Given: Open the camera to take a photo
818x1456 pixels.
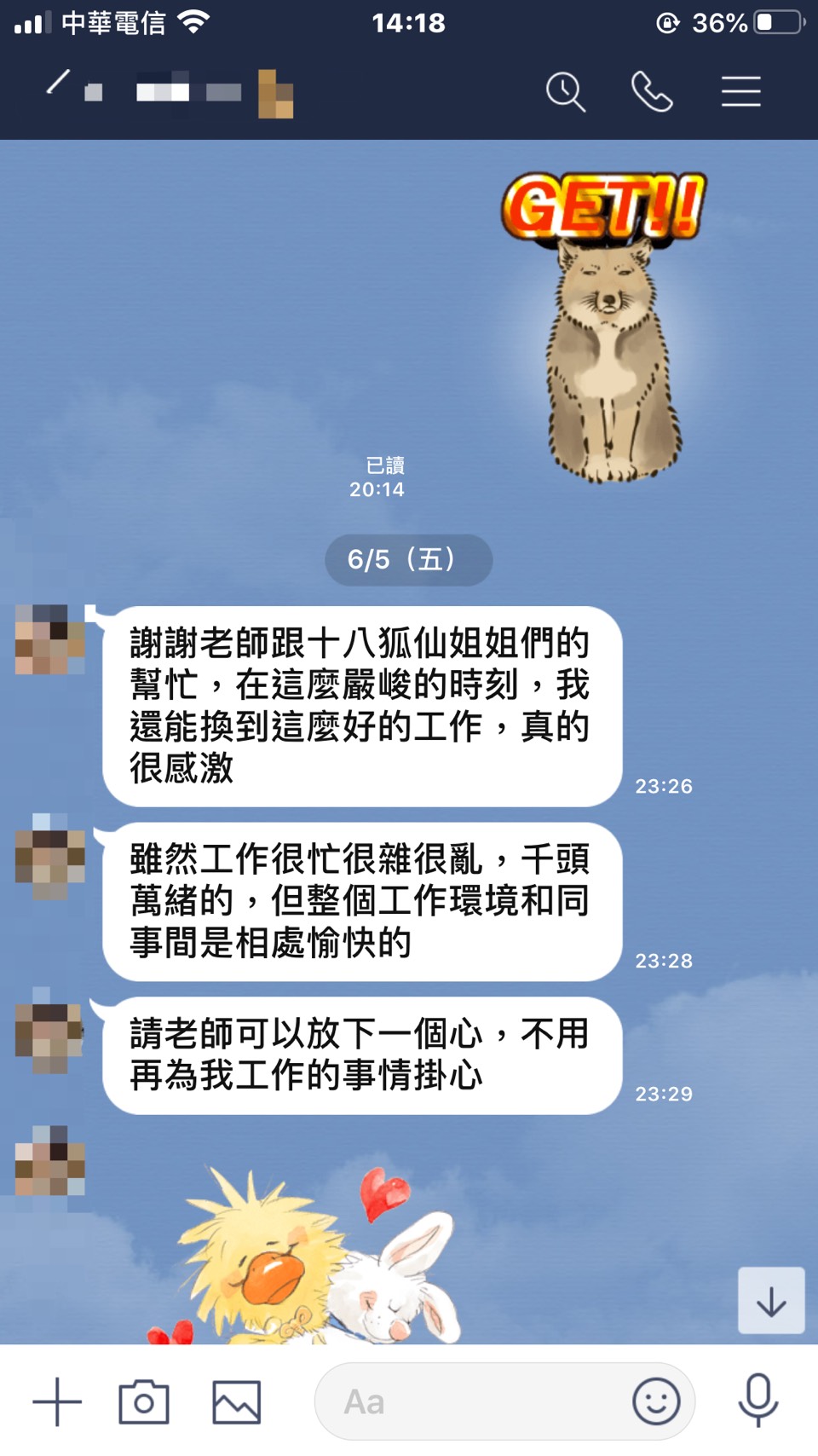Looking at the screenshot, I should tap(144, 1401).
